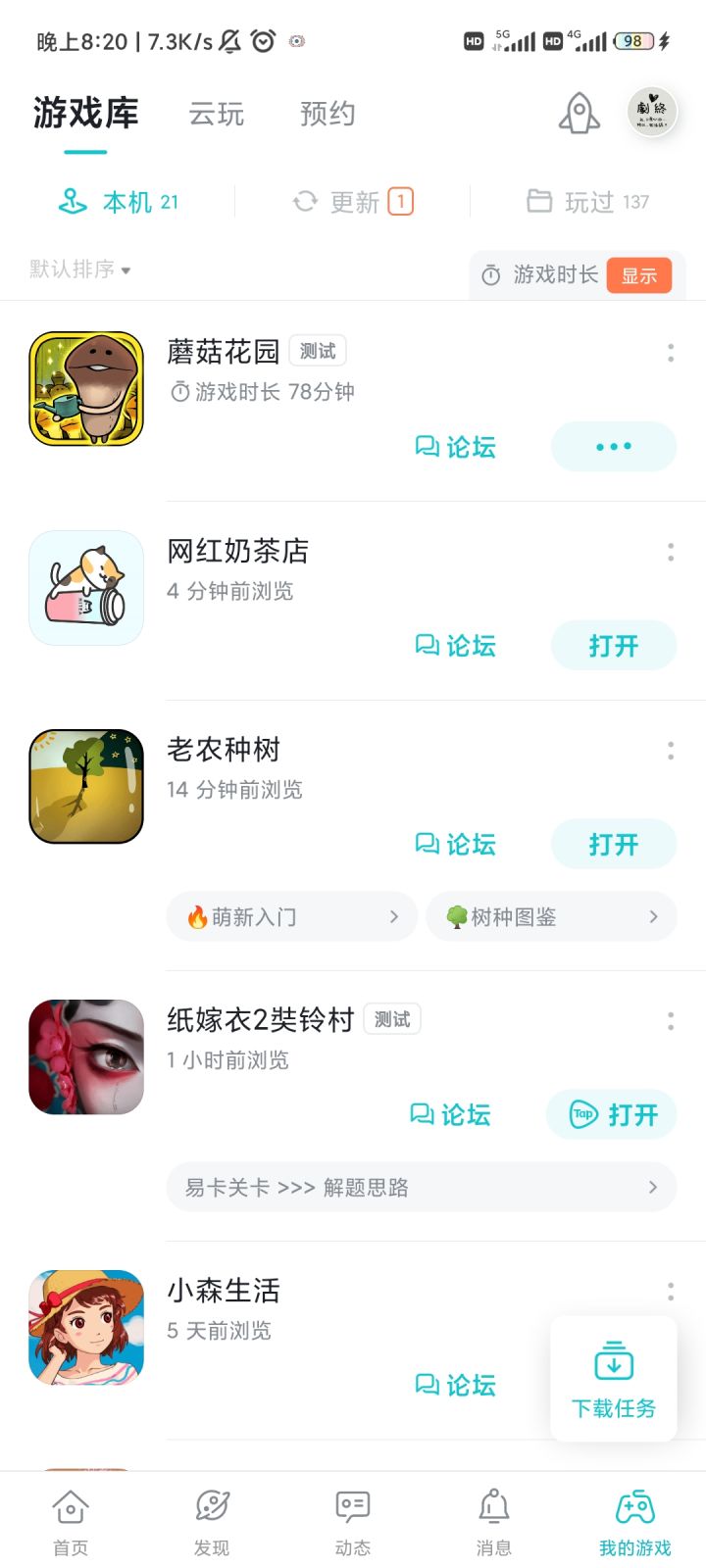Viewport: 706px width, 1568px height.
Task: Open the 论坛 for 网红奶茶店
Action: click(456, 646)
